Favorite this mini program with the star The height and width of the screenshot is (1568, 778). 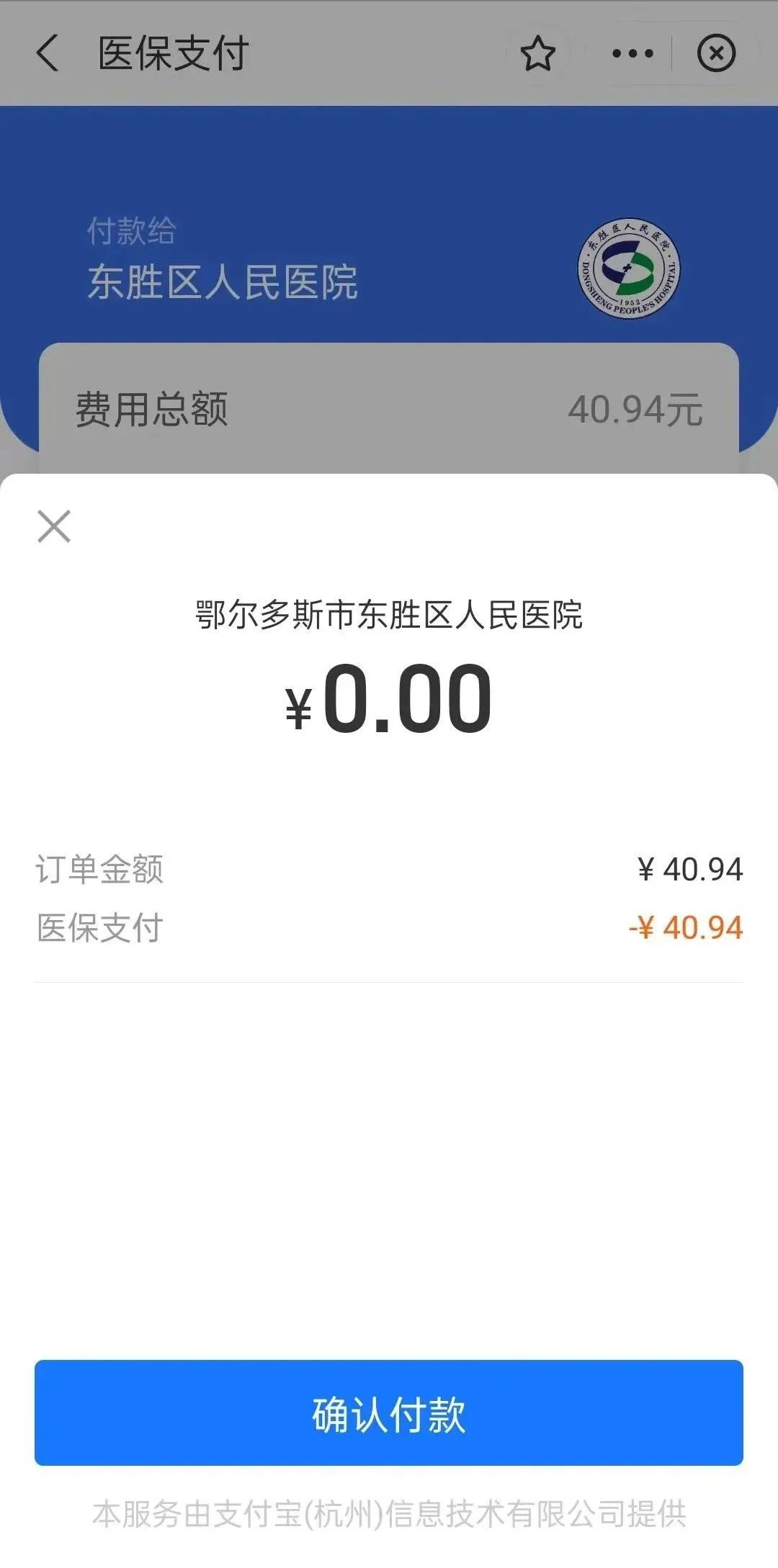coord(537,53)
